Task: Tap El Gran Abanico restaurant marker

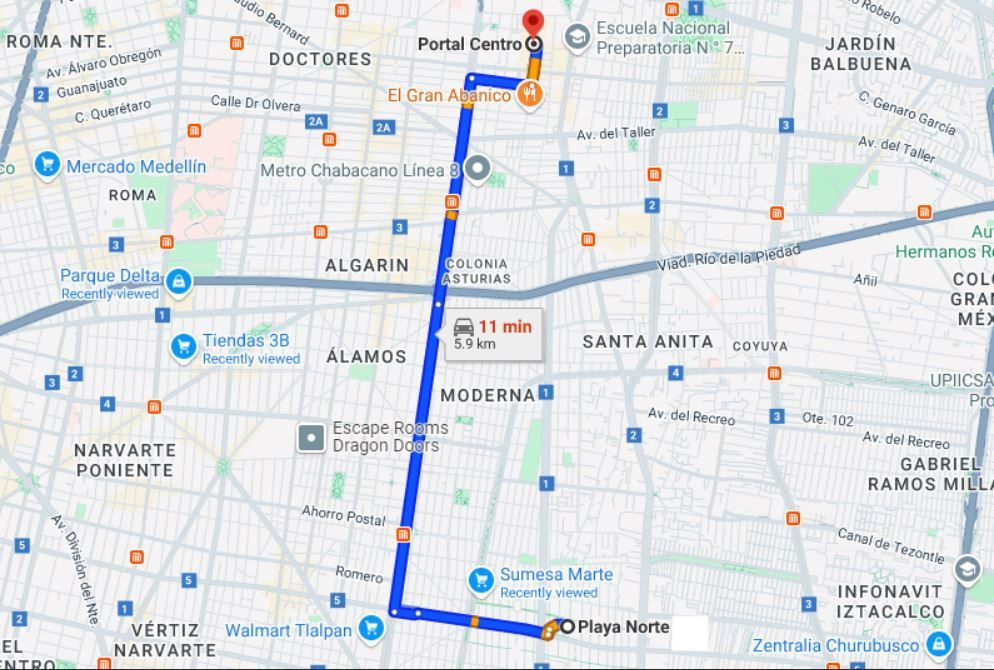Action: [x=529, y=95]
